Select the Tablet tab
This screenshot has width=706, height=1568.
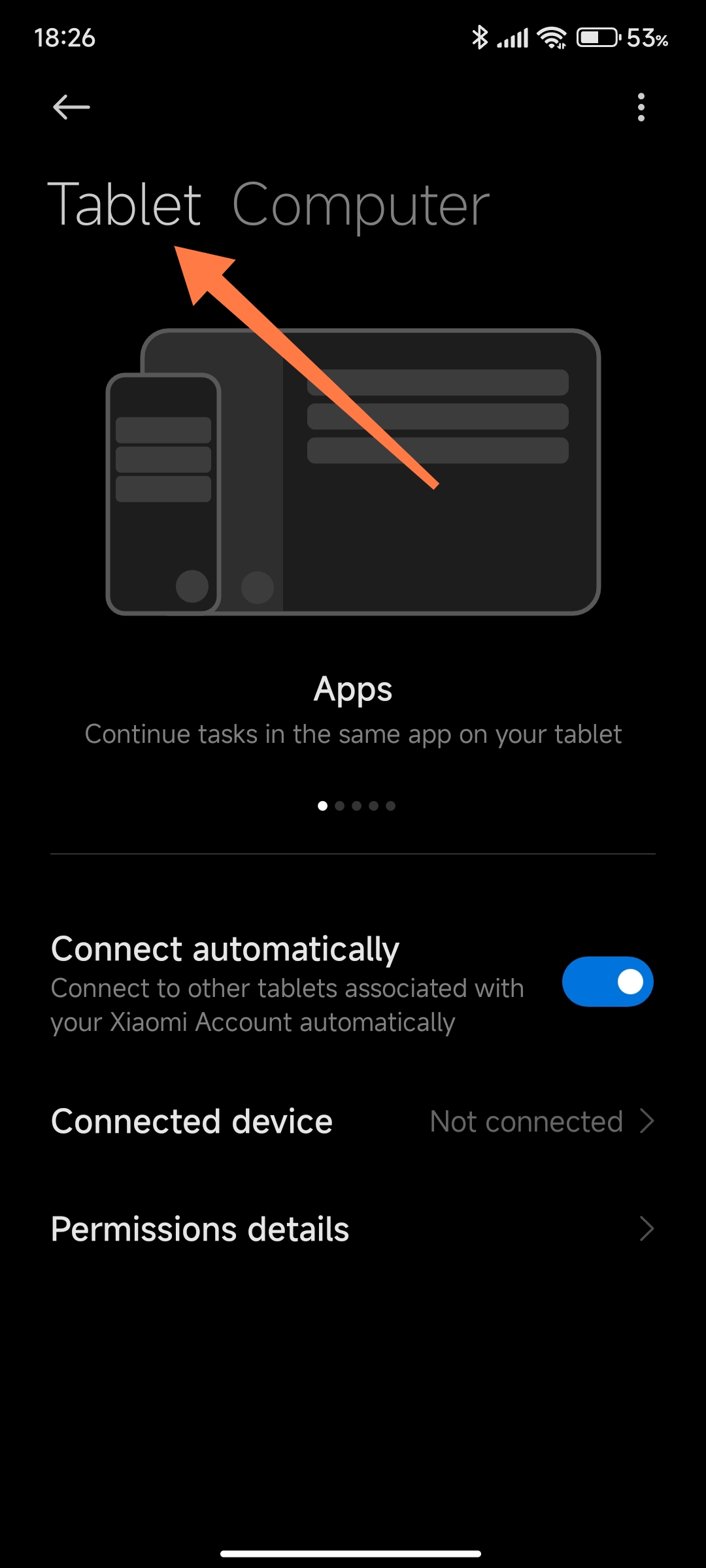125,205
